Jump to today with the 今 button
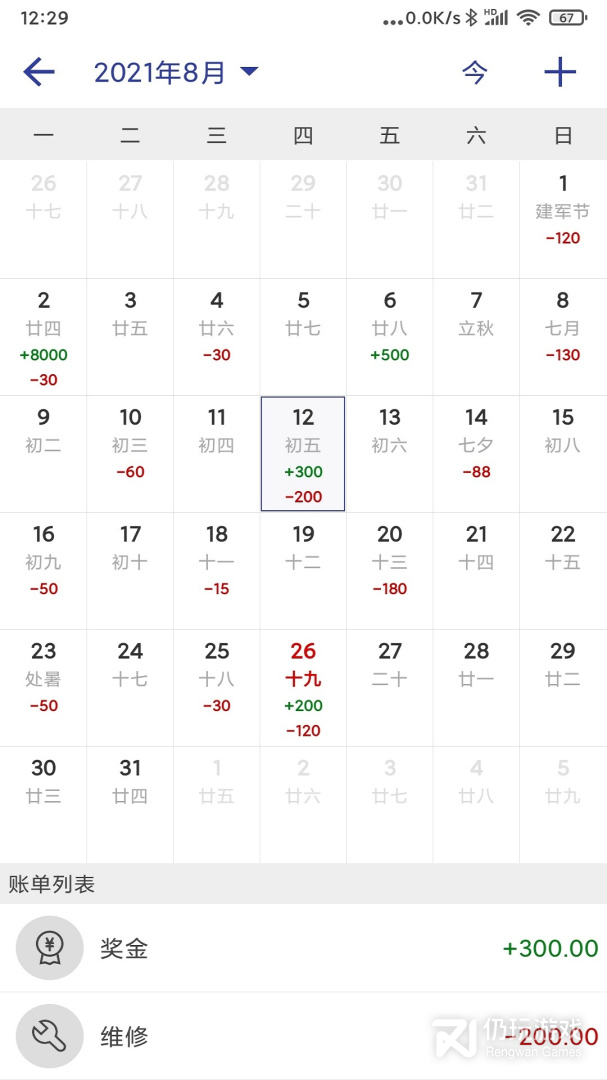 pyautogui.click(x=475, y=72)
